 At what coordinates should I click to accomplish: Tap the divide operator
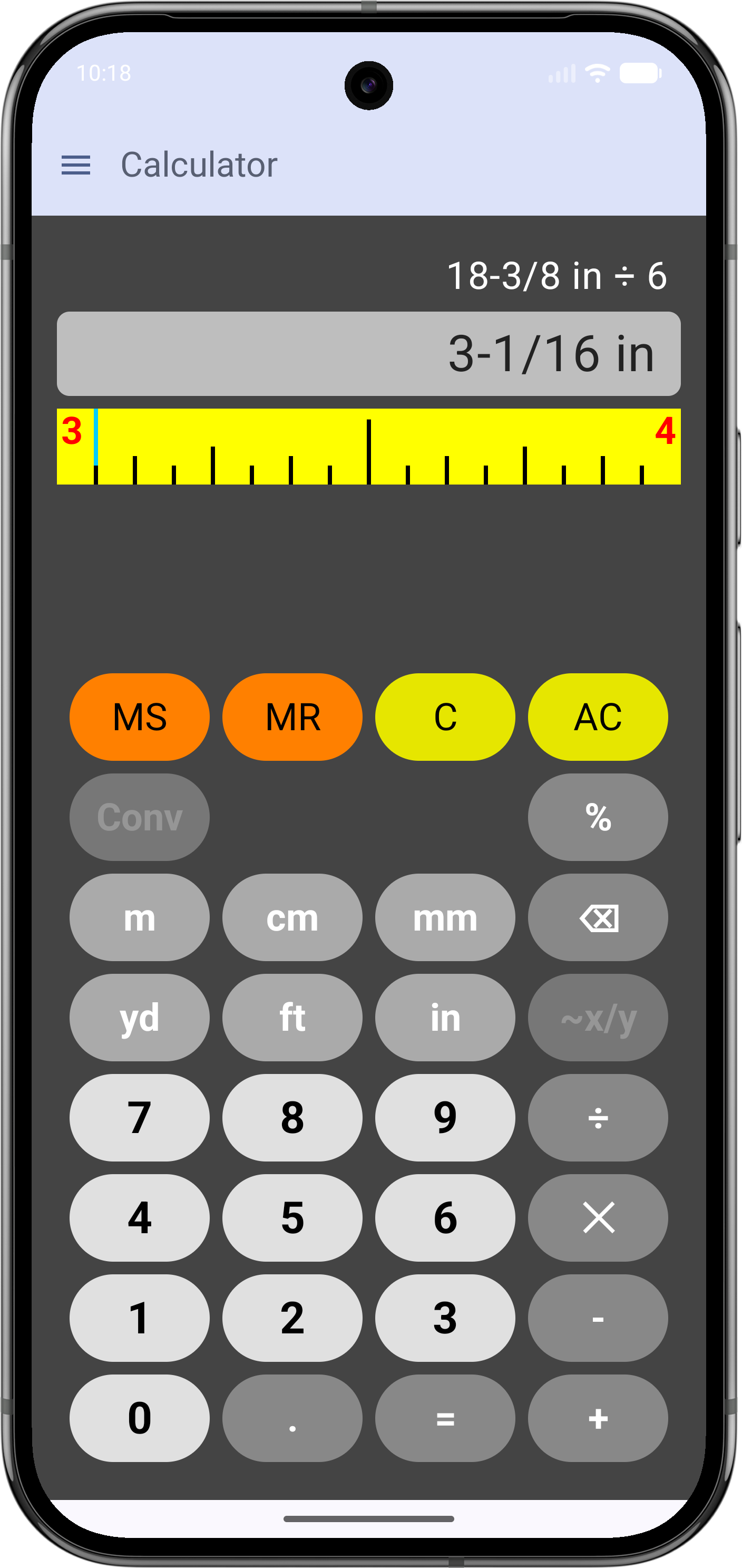[597, 1118]
